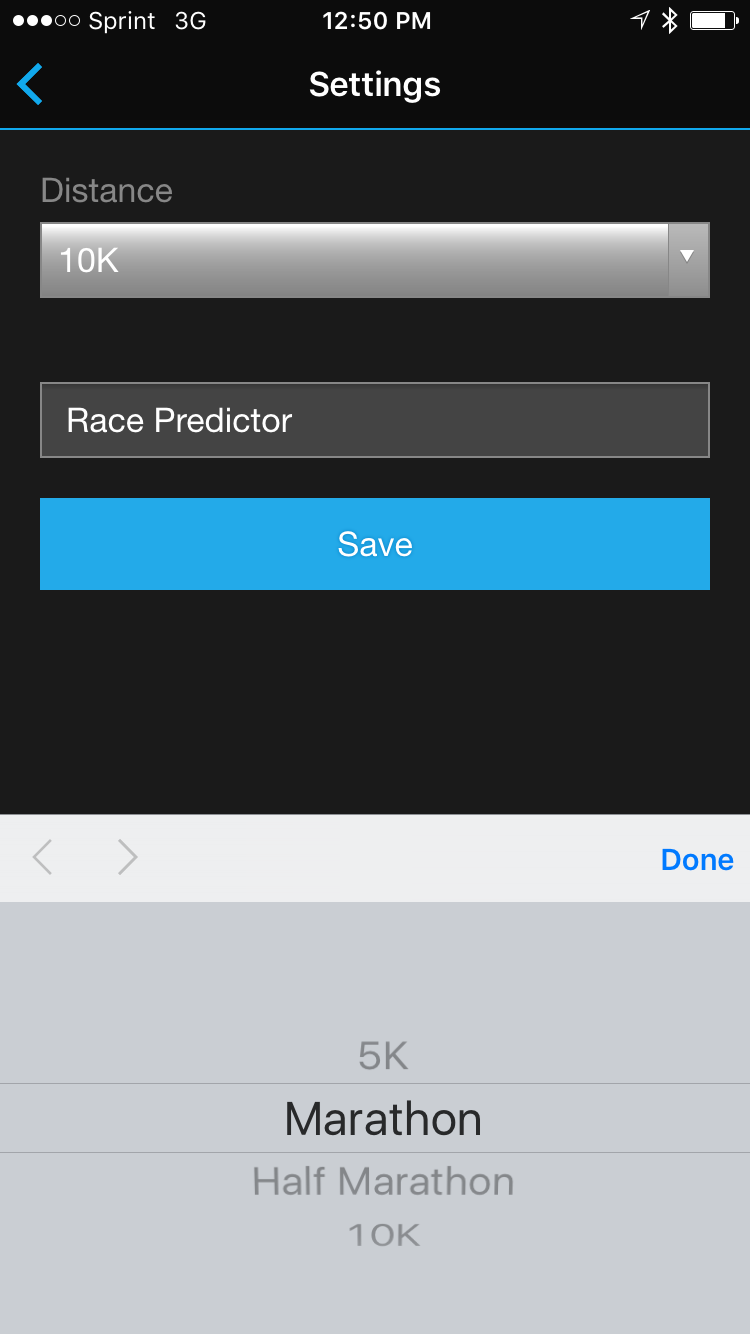Open the Distance dropdown showing 10K
The image size is (750, 1334).
coord(375,260)
